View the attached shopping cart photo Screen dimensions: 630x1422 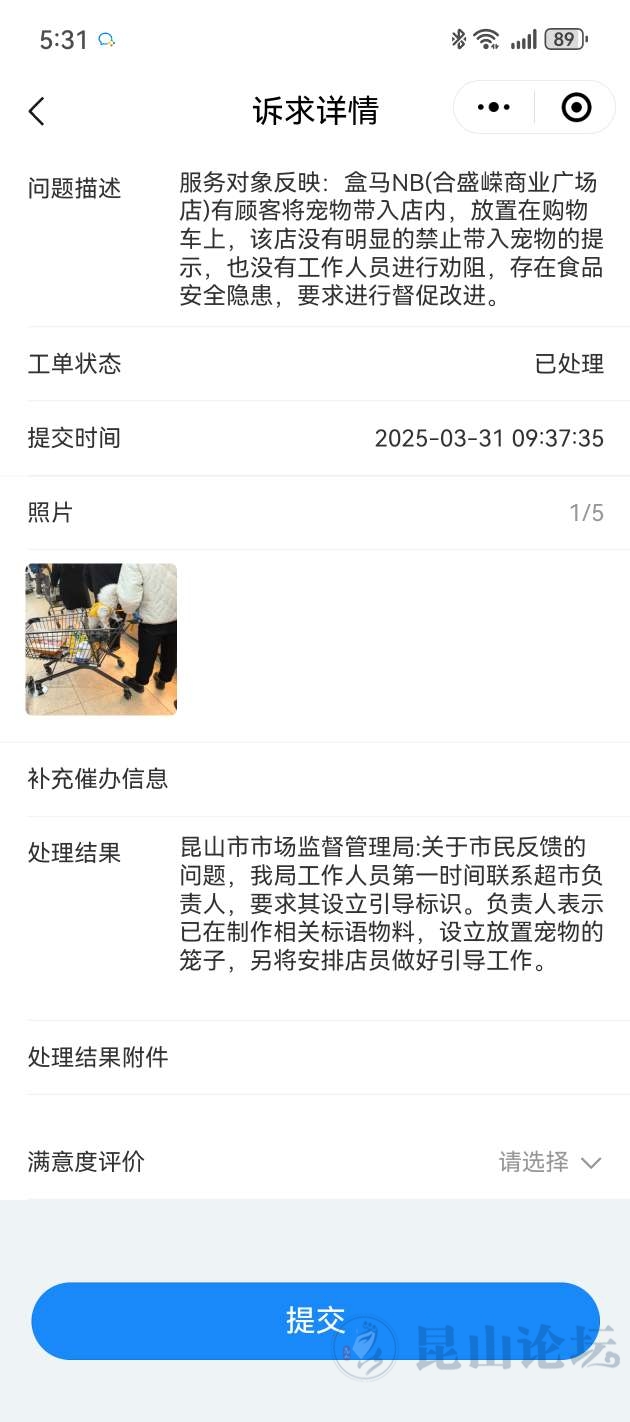coord(101,639)
